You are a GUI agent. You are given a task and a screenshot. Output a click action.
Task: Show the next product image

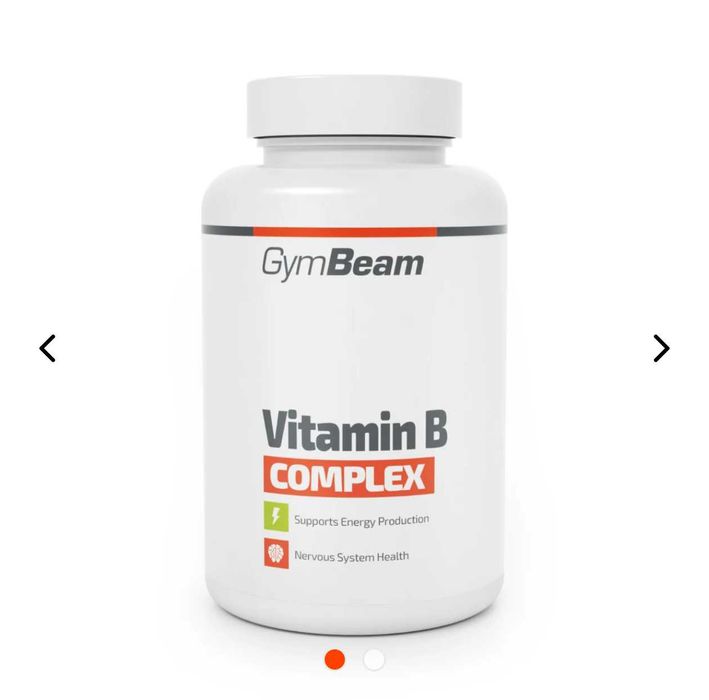(661, 348)
